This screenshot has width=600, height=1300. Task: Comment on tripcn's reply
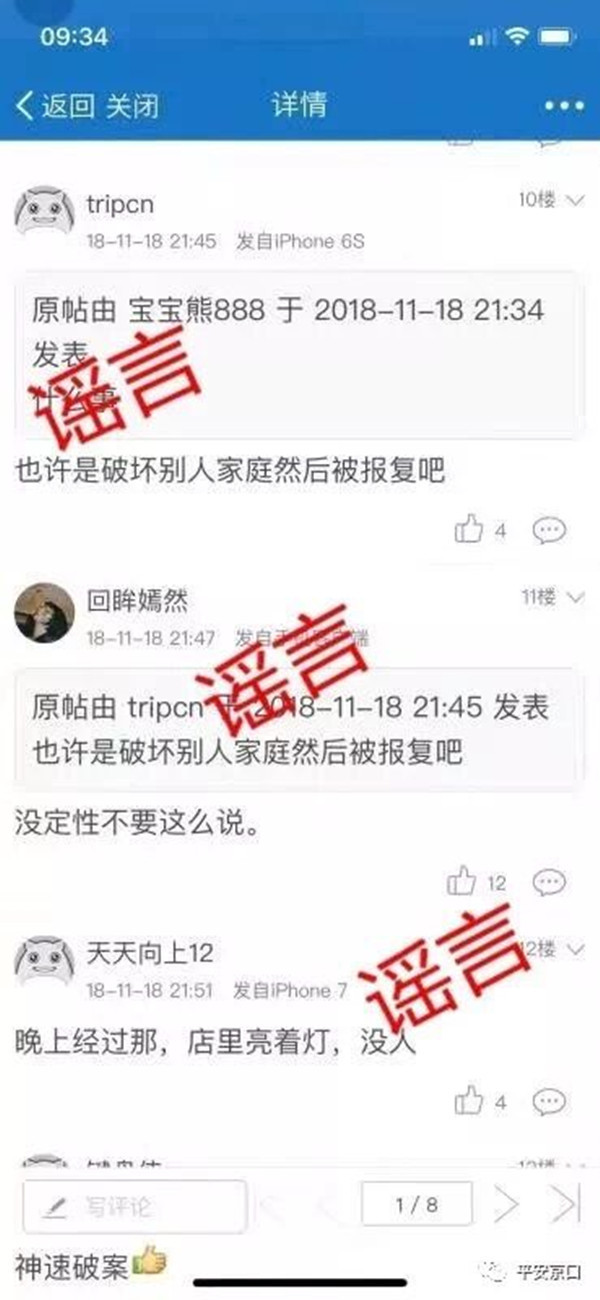[549, 530]
